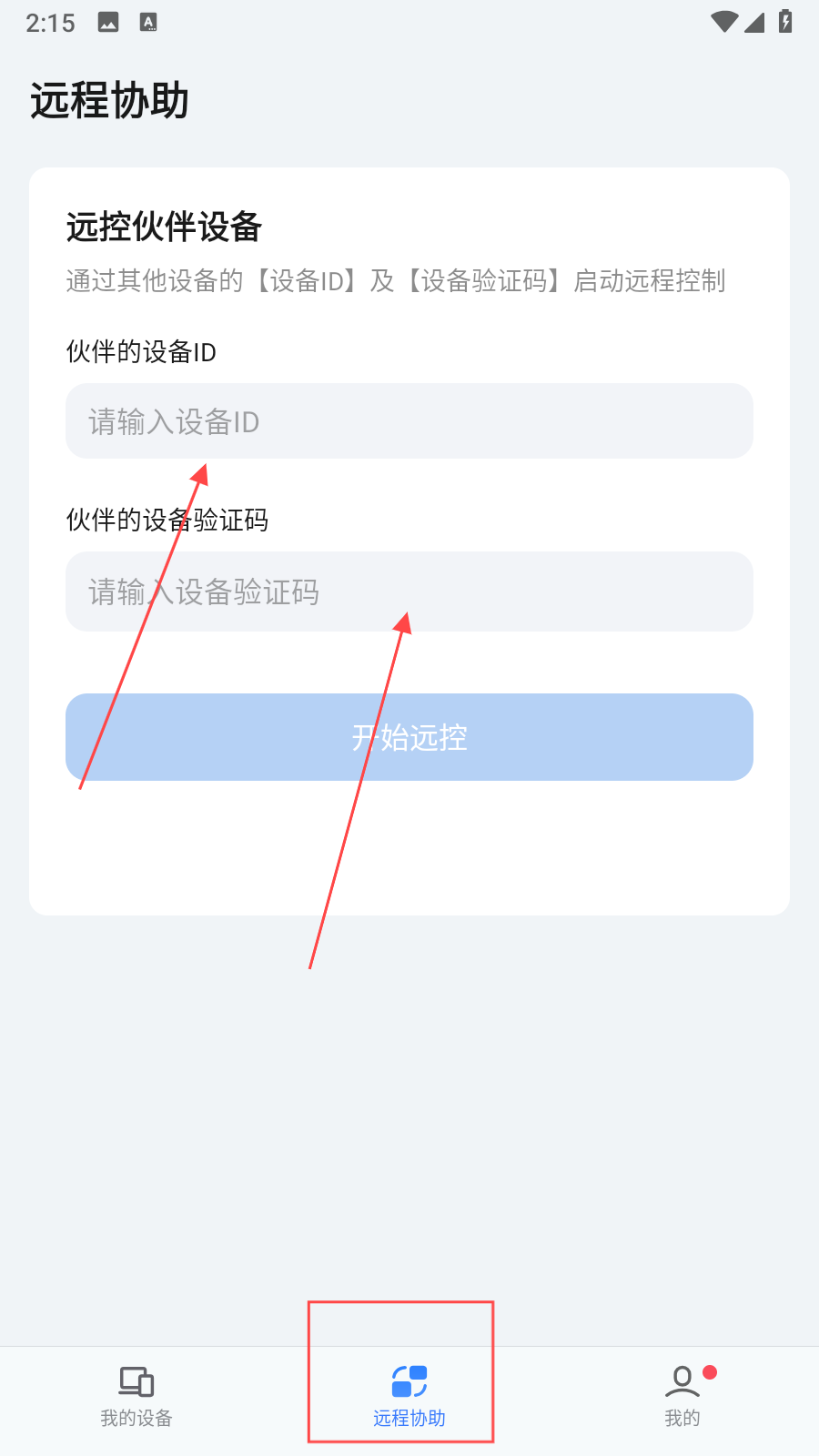Tap the 请输入设备验证码 field
This screenshot has width=819, height=1456.
(x=409, y=591)
